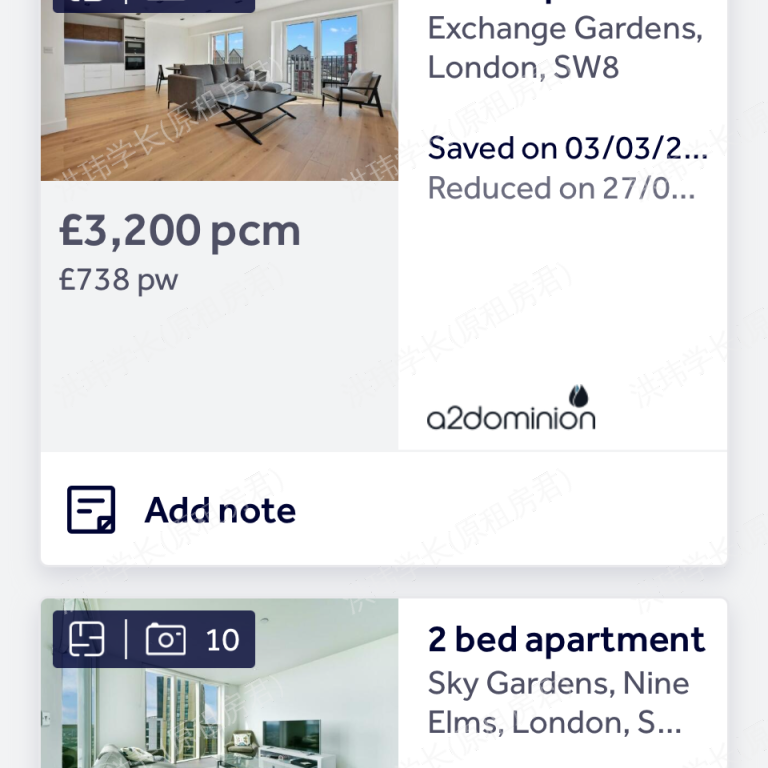View the Exchange Gardens listing details
The height and width of the screenshot is (768, 768).
tap(563, 48)
